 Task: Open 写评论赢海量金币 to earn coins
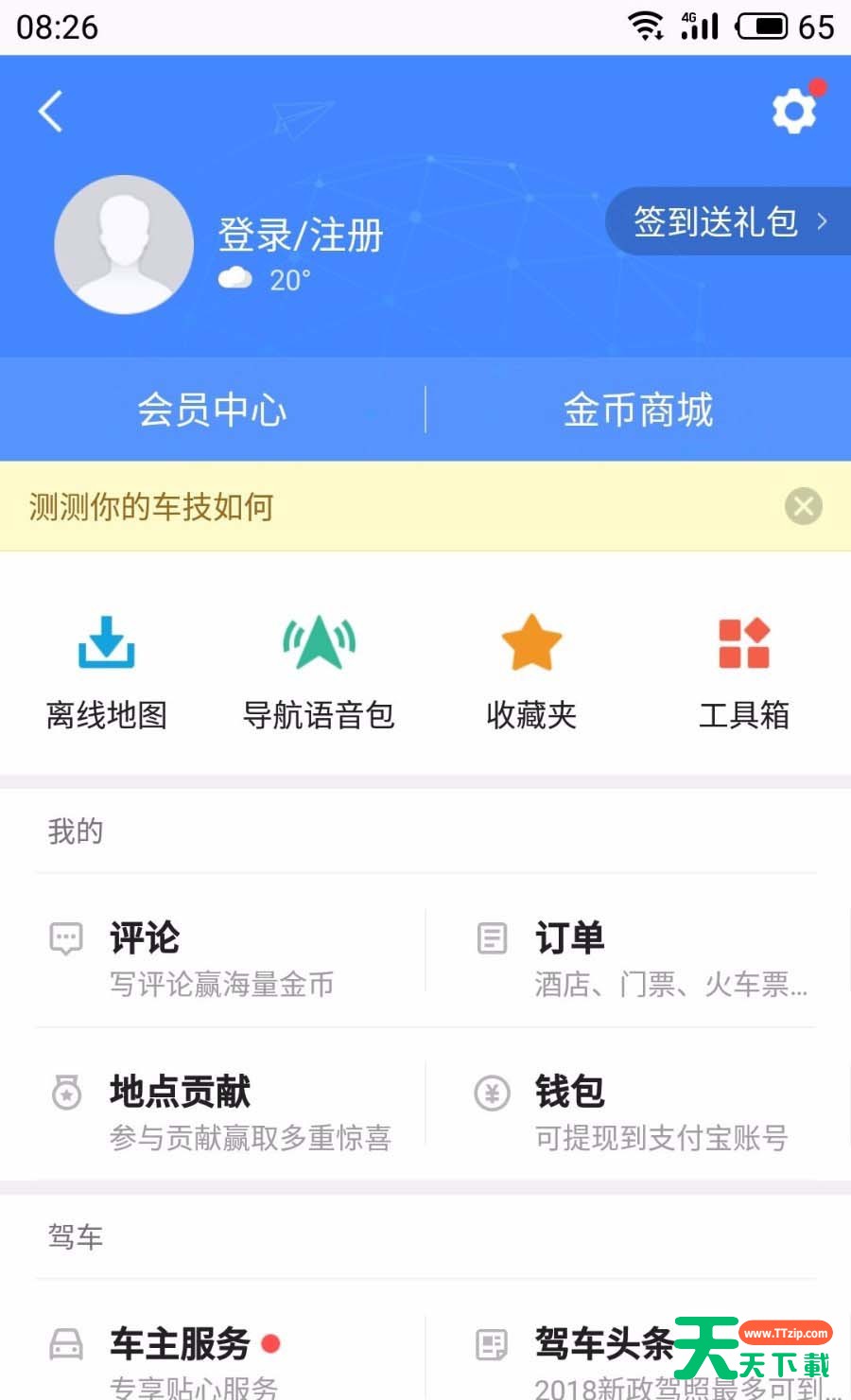[220, 985]
